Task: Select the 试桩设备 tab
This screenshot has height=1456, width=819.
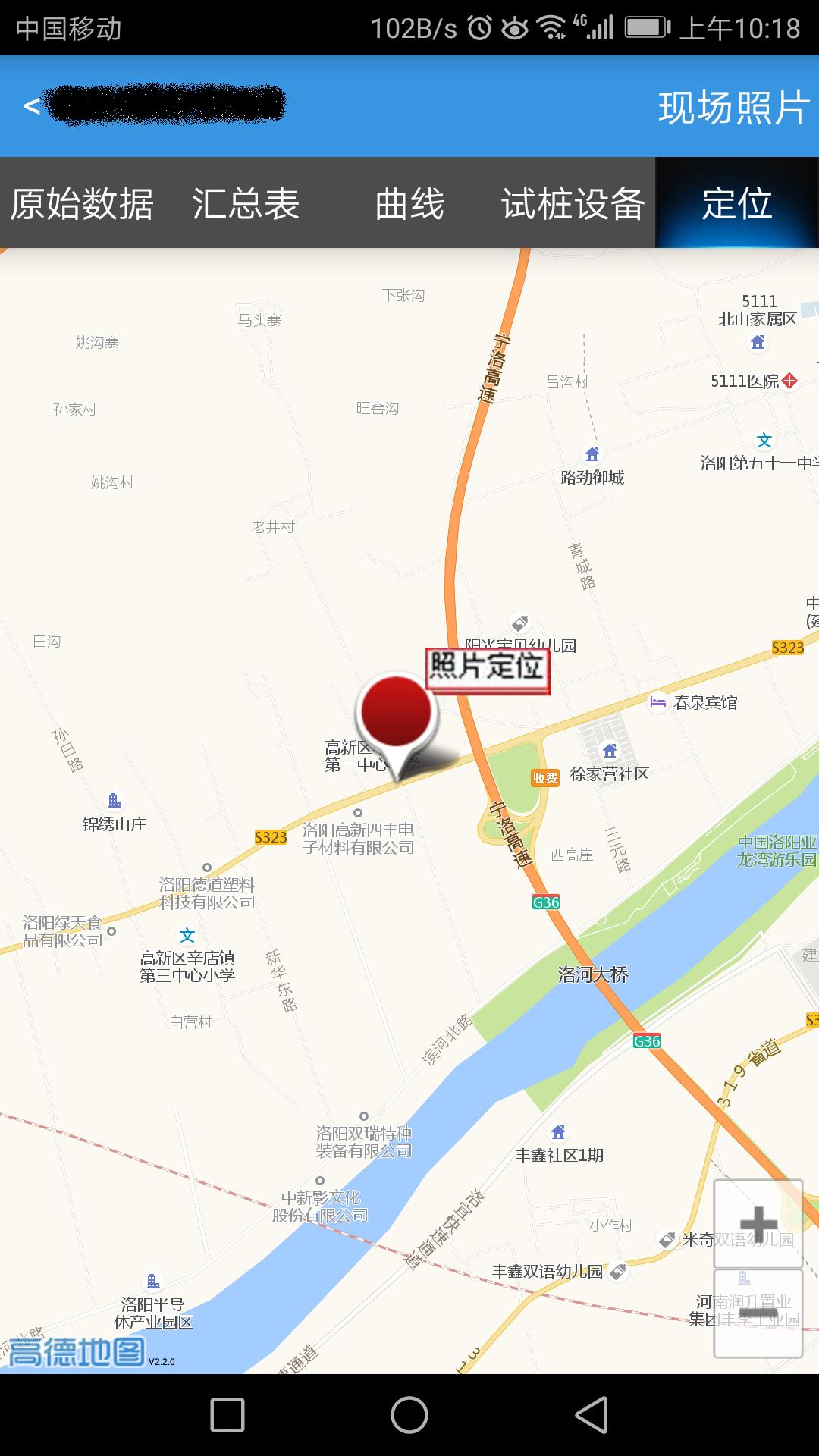Action: [x=573, y=204]
